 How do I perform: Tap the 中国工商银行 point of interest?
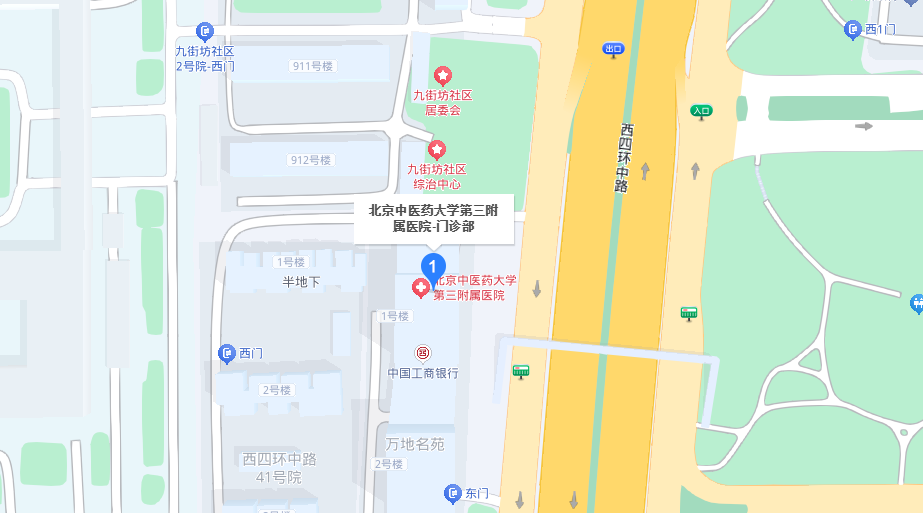(423, 353)
